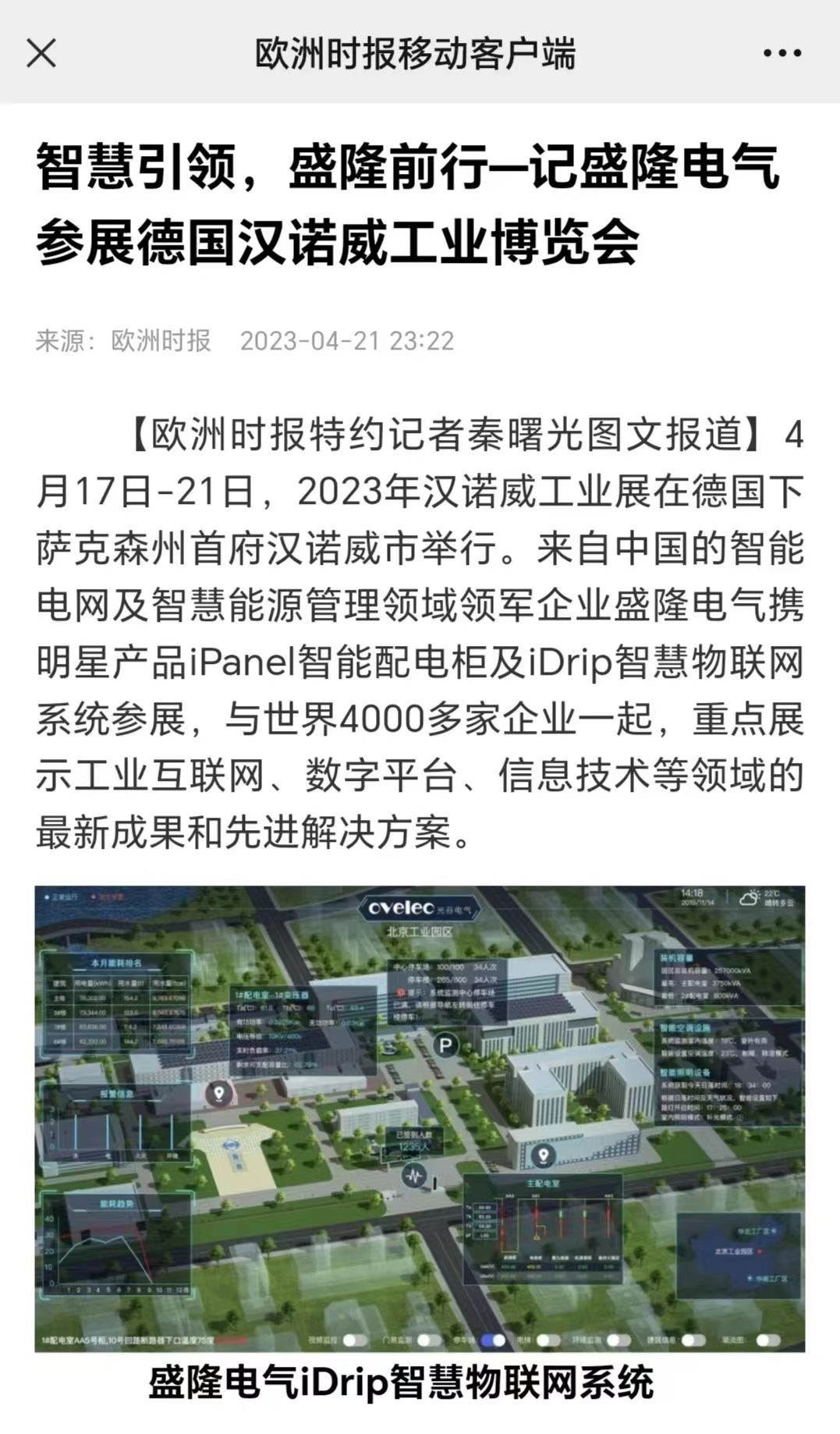840x1434 pixels.
Task: Close the article page
Action: (41, 54)
